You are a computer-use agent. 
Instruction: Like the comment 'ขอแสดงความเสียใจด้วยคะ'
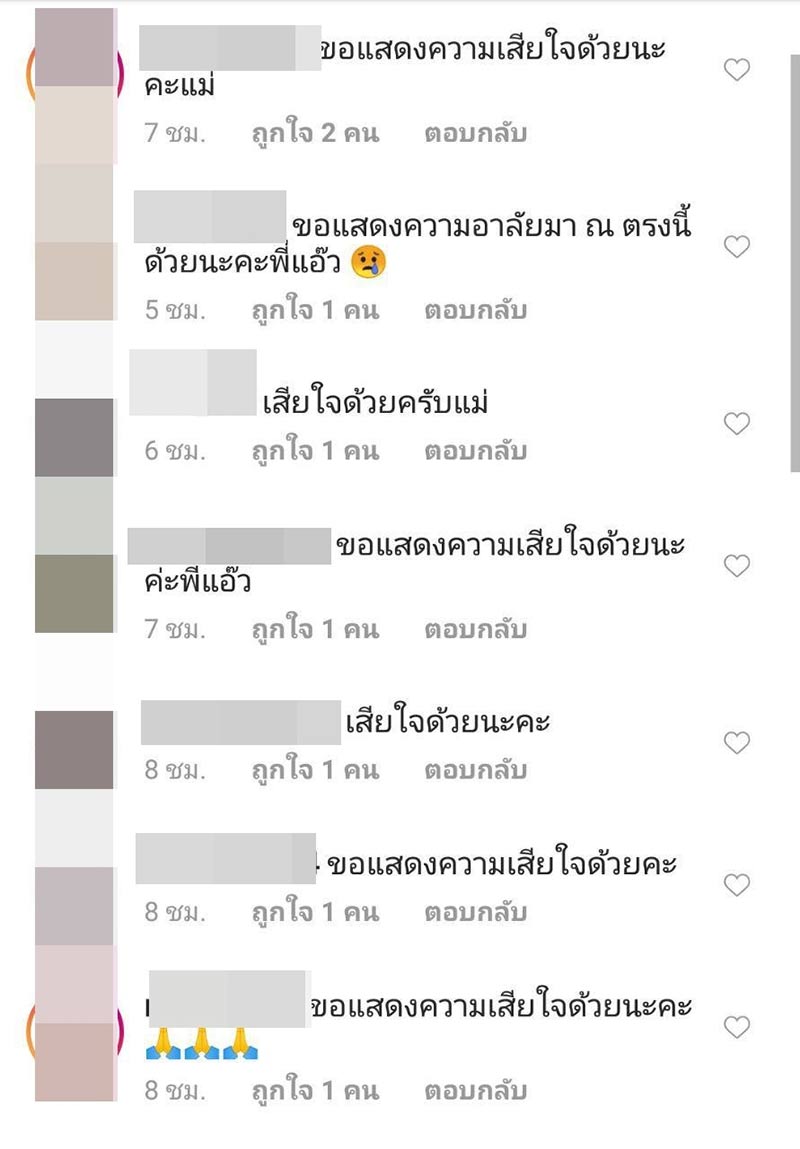click(x=737, y=885)
